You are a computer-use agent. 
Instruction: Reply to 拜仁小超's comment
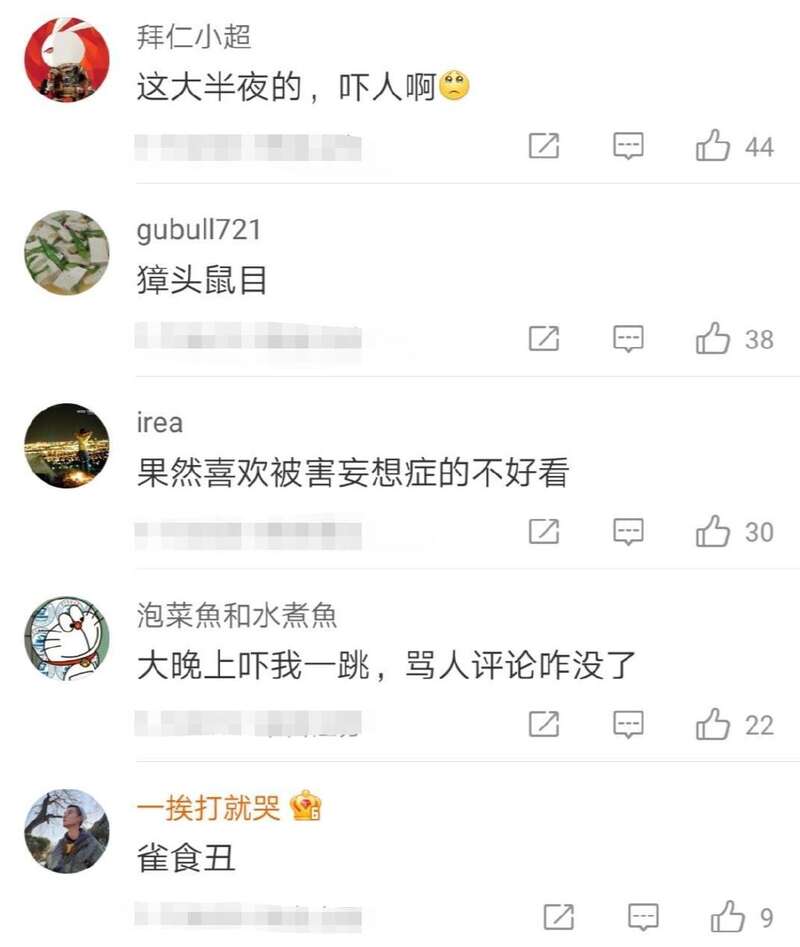click(x=628, y=147)
